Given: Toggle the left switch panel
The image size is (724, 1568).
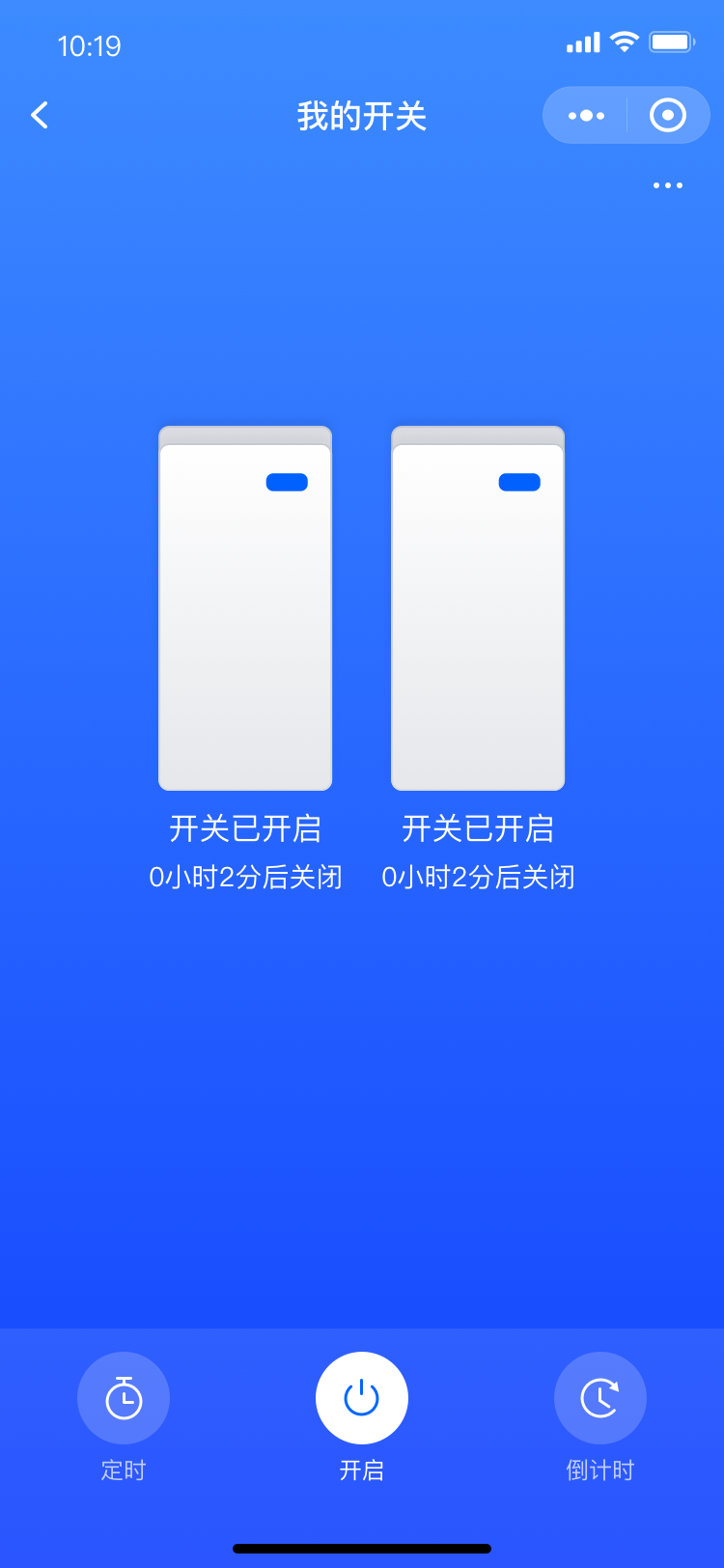Looking at the screenshot, I should pyautogui.click(x=245, y=608).
